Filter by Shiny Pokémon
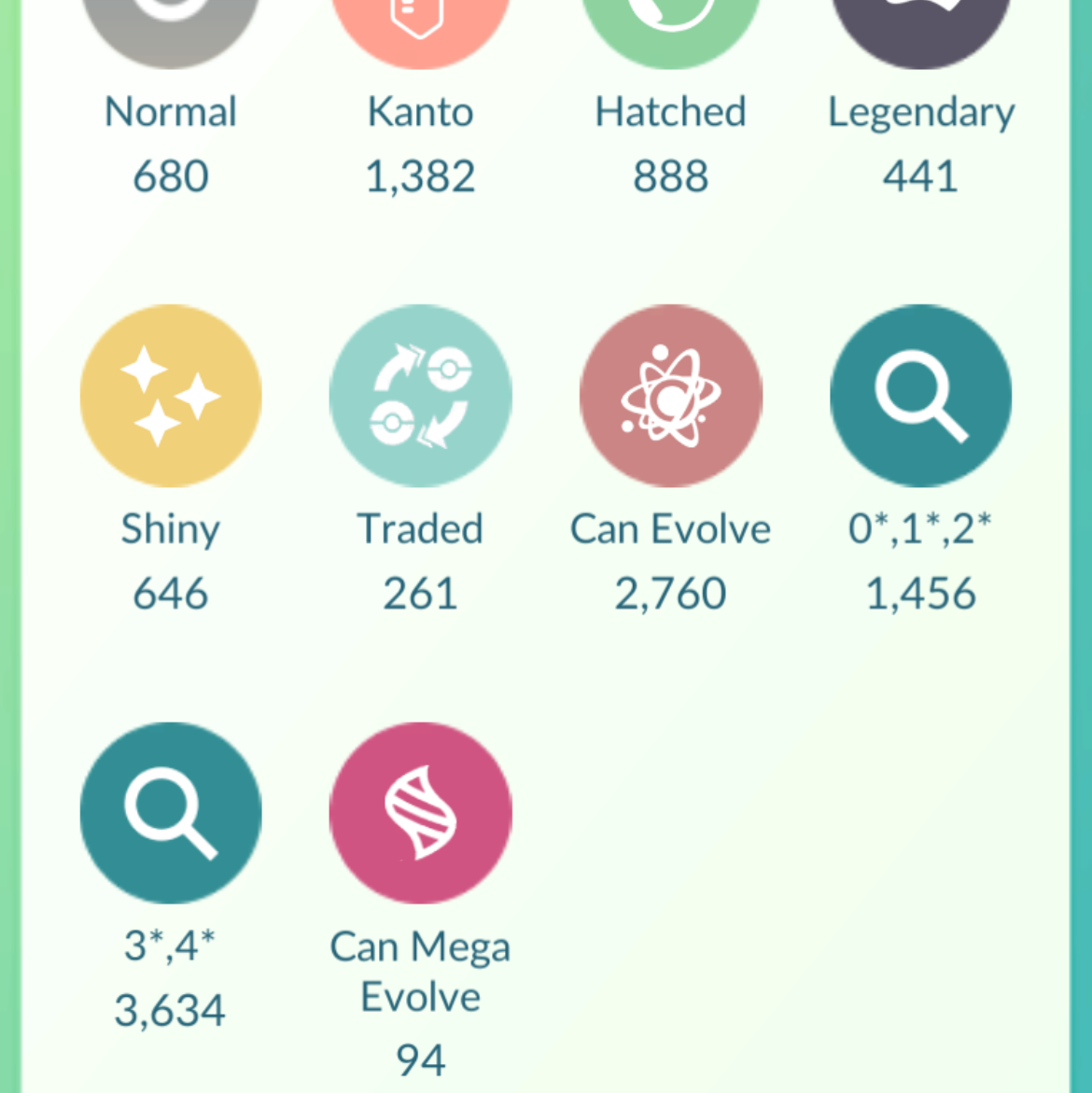Viewport: 1092px width, 1093px height. (x=171, y=396)
